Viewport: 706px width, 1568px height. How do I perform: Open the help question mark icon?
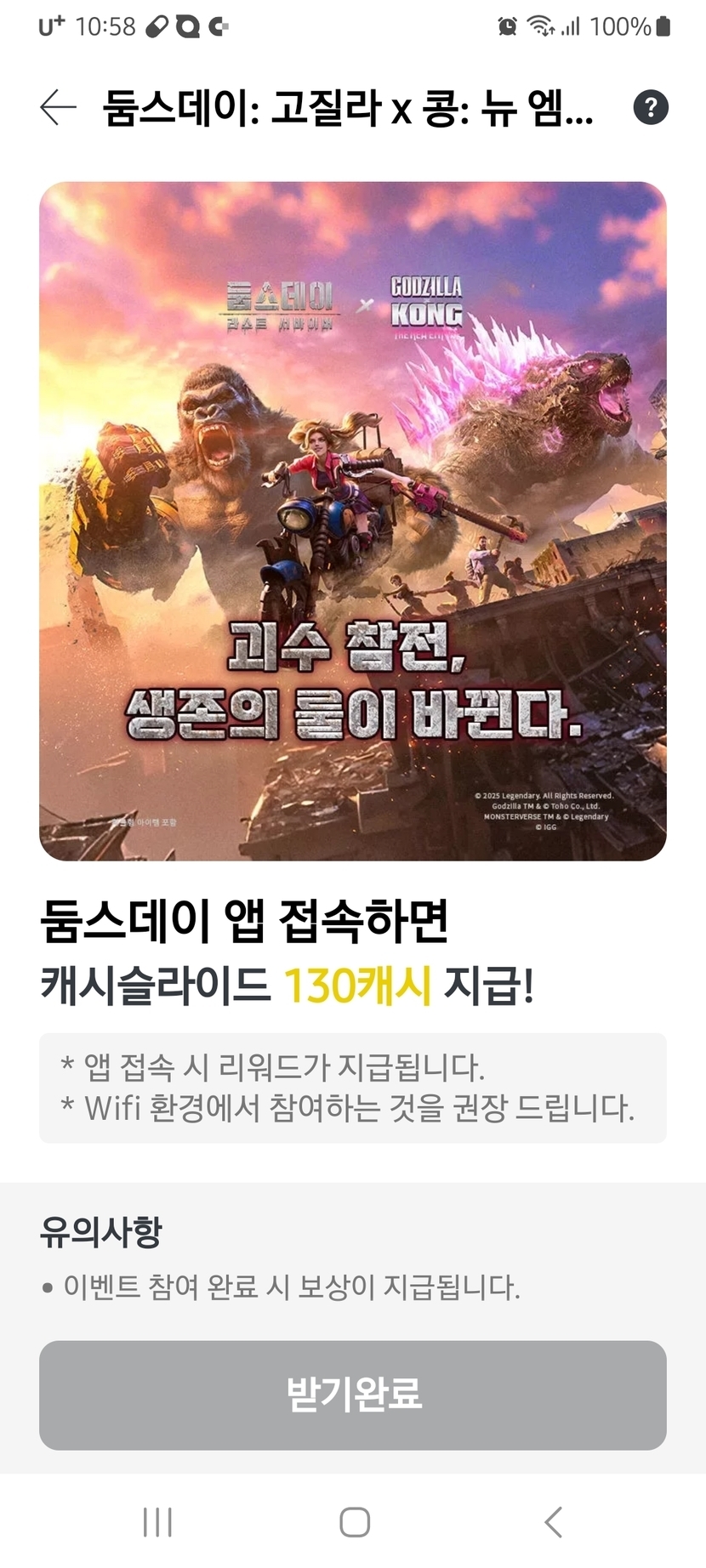point(651,108)
